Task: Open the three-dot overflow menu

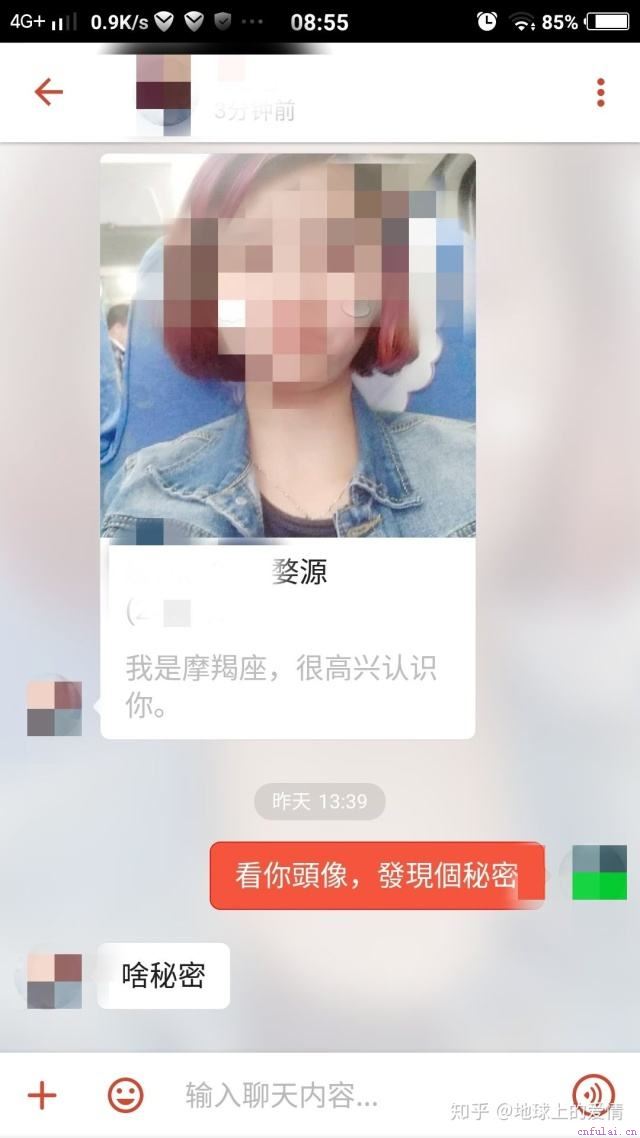Action: point(600,92)
